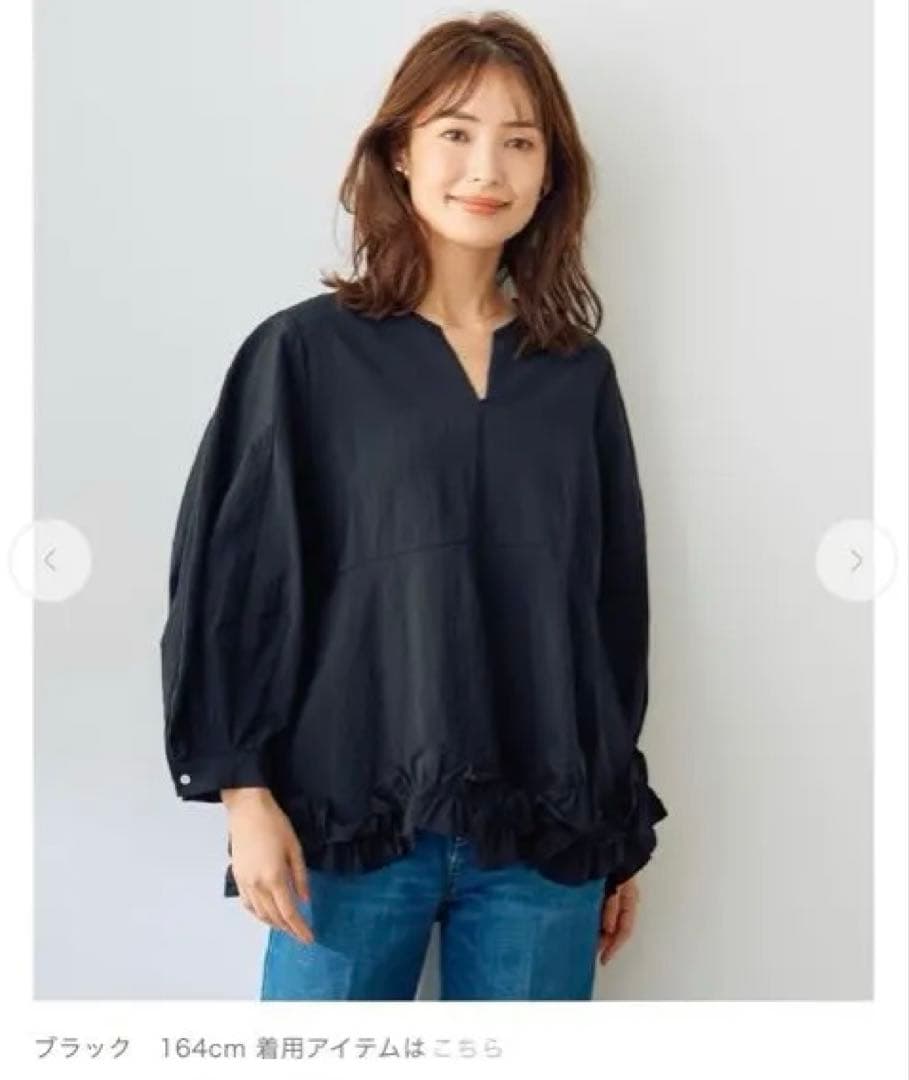Go to the next product image
Screen dimensions: 909x1080
point(856,561)
